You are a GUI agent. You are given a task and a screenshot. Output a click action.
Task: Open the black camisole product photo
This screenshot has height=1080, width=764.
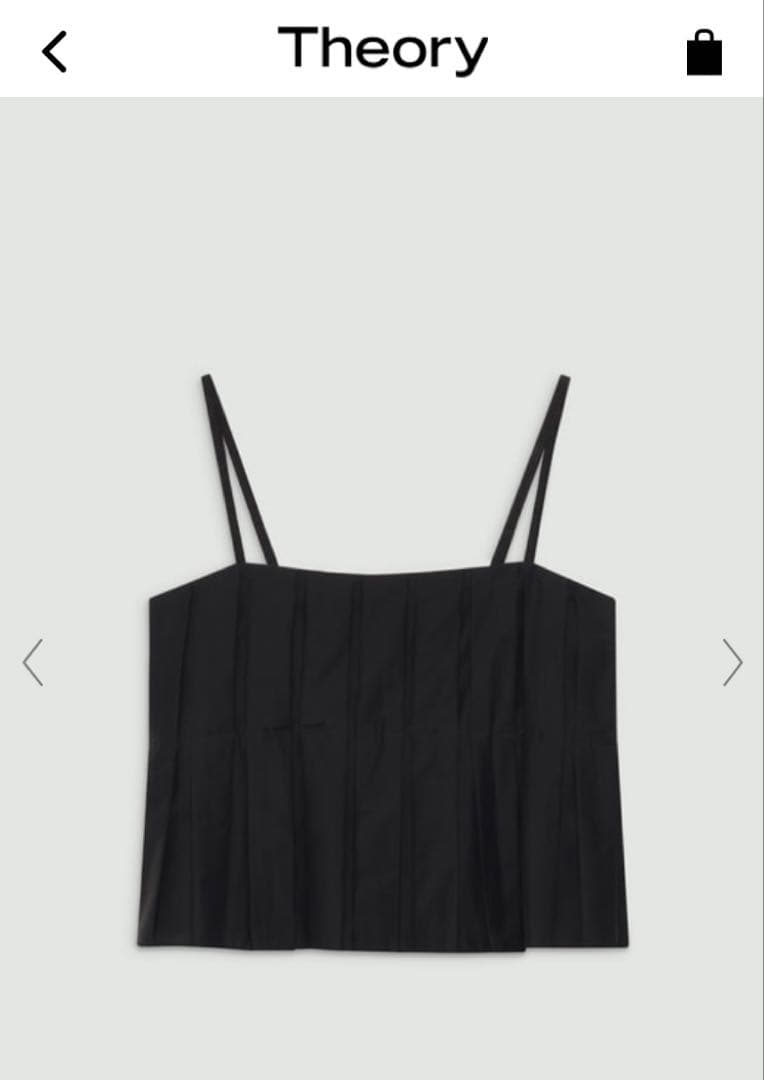tap(382, 700)
